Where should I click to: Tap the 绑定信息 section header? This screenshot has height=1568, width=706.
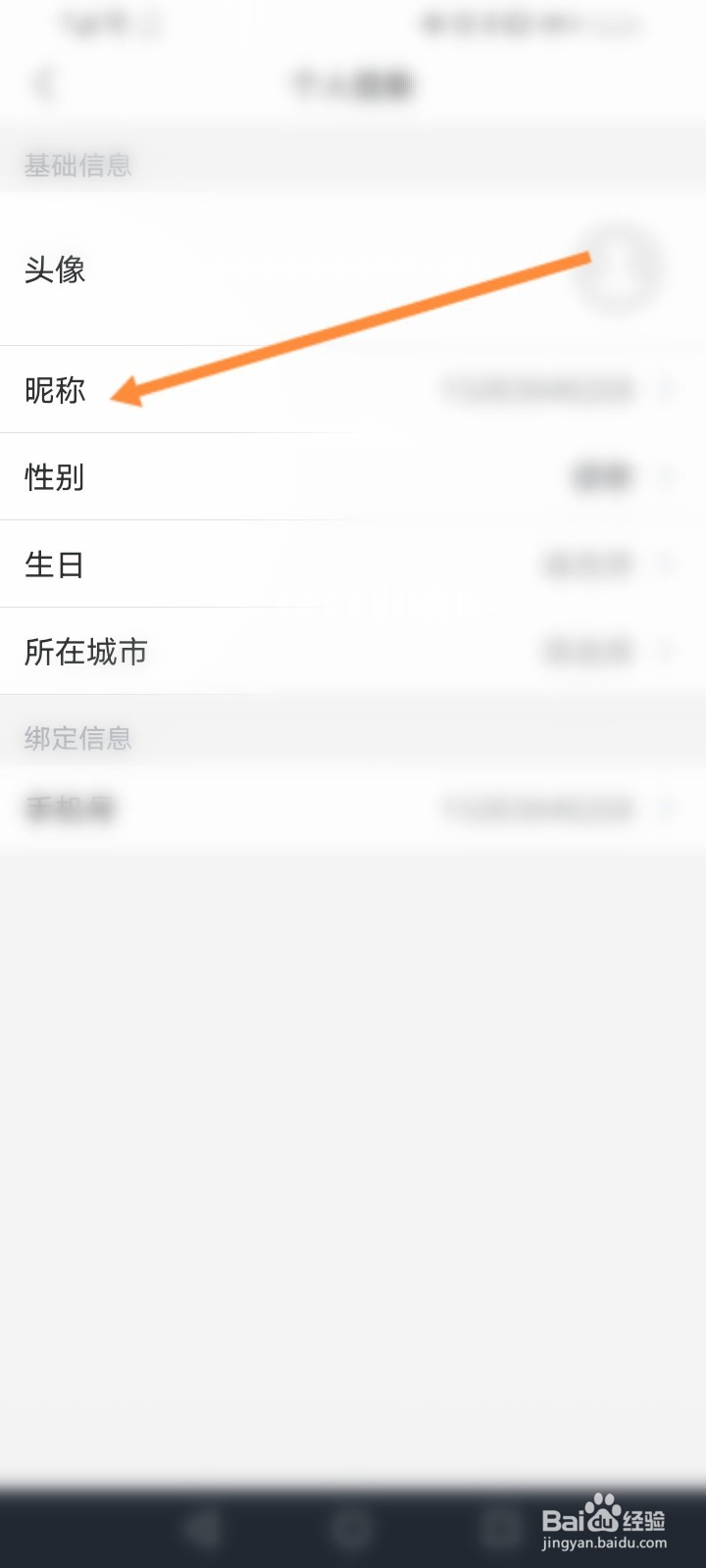[76, 739]
